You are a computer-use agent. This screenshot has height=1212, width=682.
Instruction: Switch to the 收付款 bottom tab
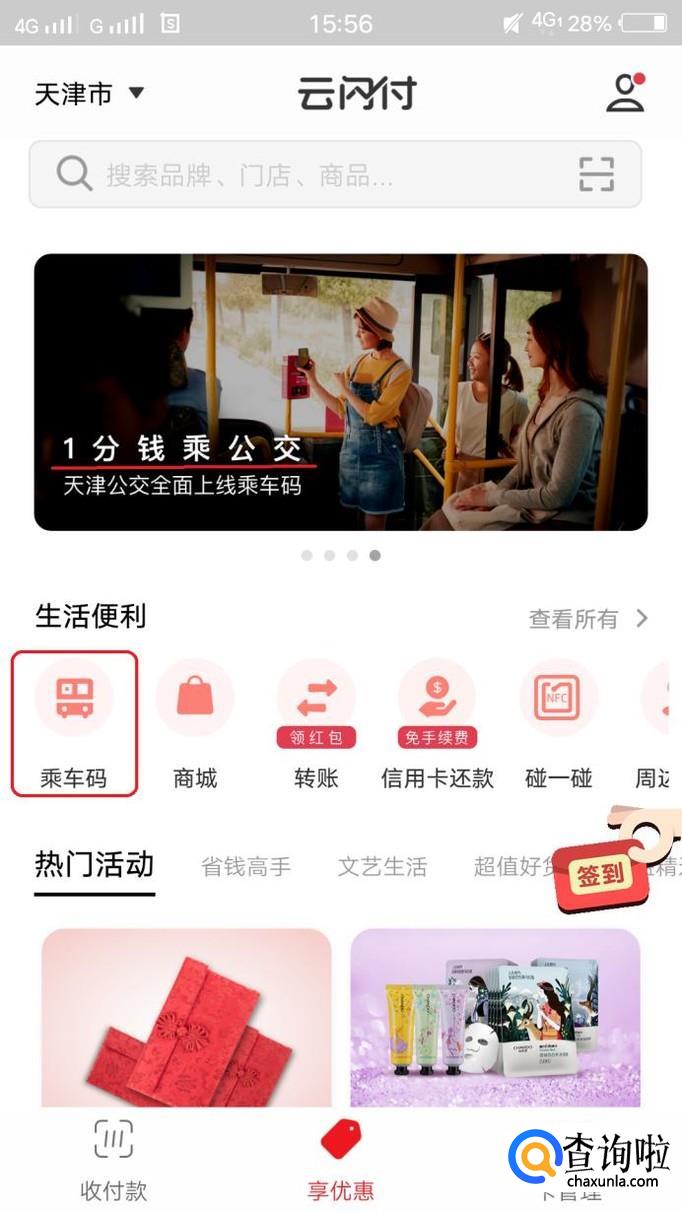[x=114, y=1161]
